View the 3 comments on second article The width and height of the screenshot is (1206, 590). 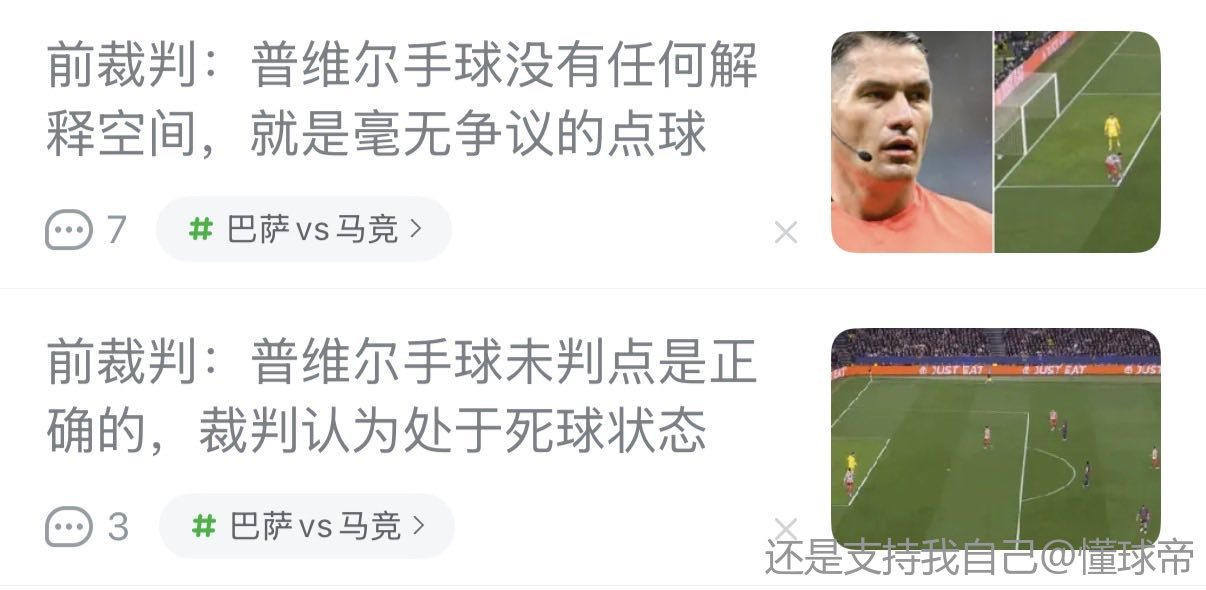tap(86, 526)
